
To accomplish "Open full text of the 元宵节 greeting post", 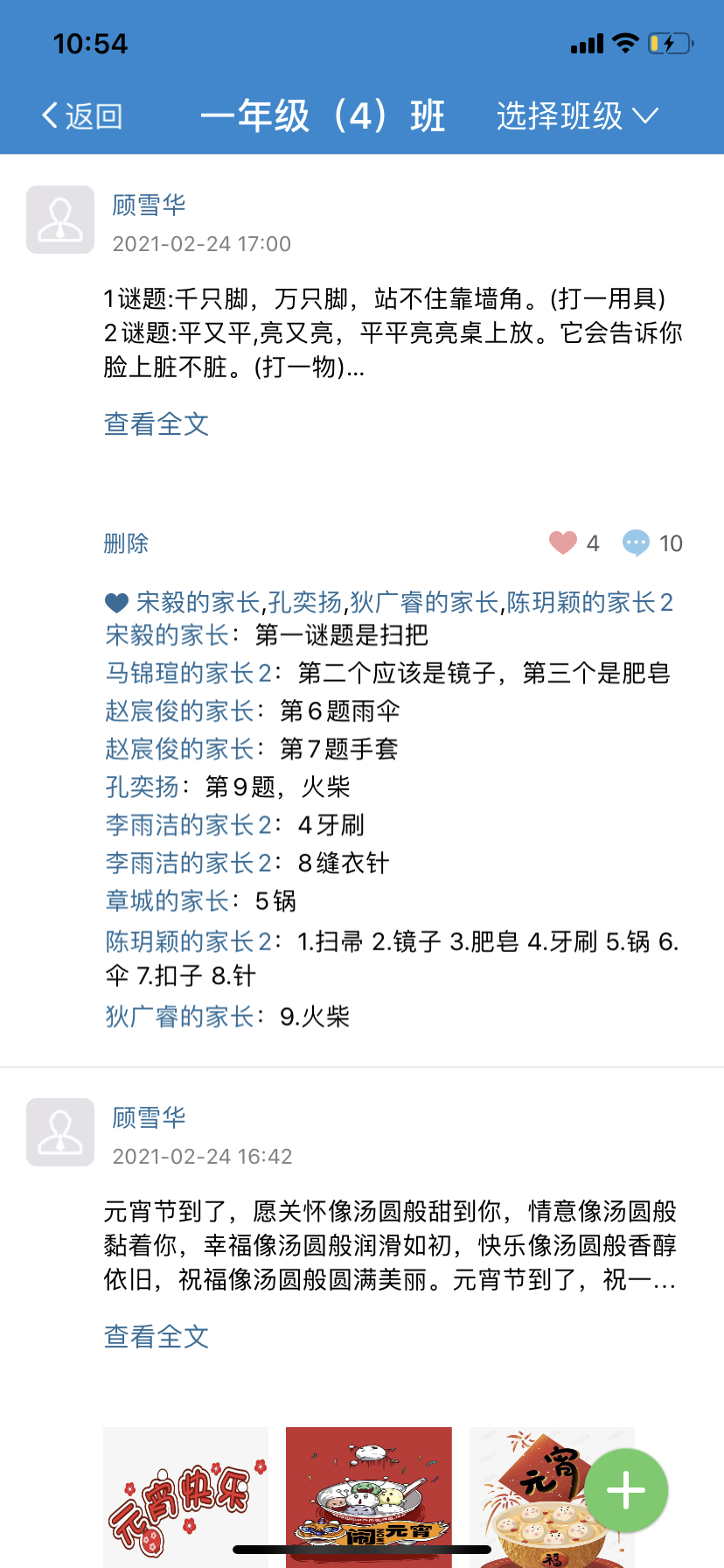I will [156, 1336].
